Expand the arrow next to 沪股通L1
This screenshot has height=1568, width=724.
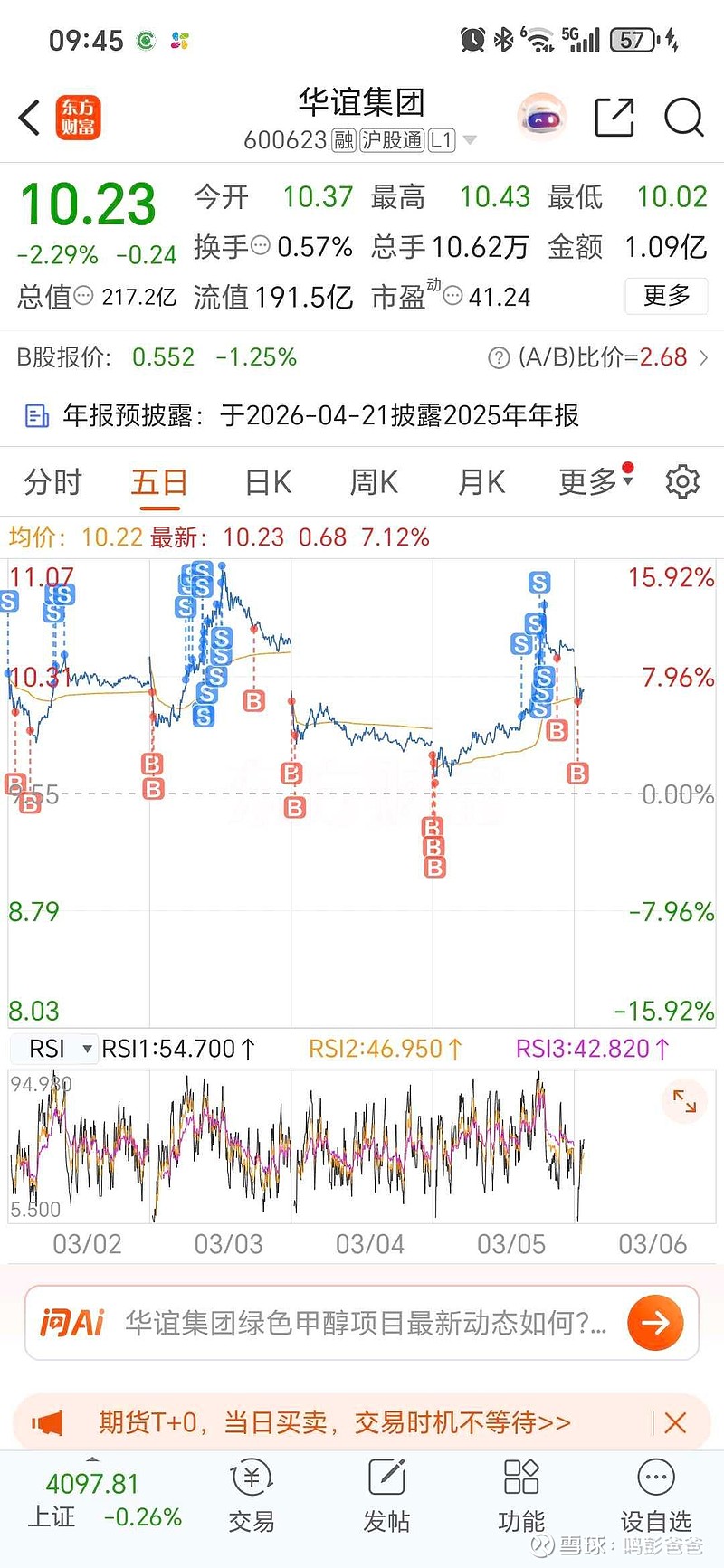470,140
